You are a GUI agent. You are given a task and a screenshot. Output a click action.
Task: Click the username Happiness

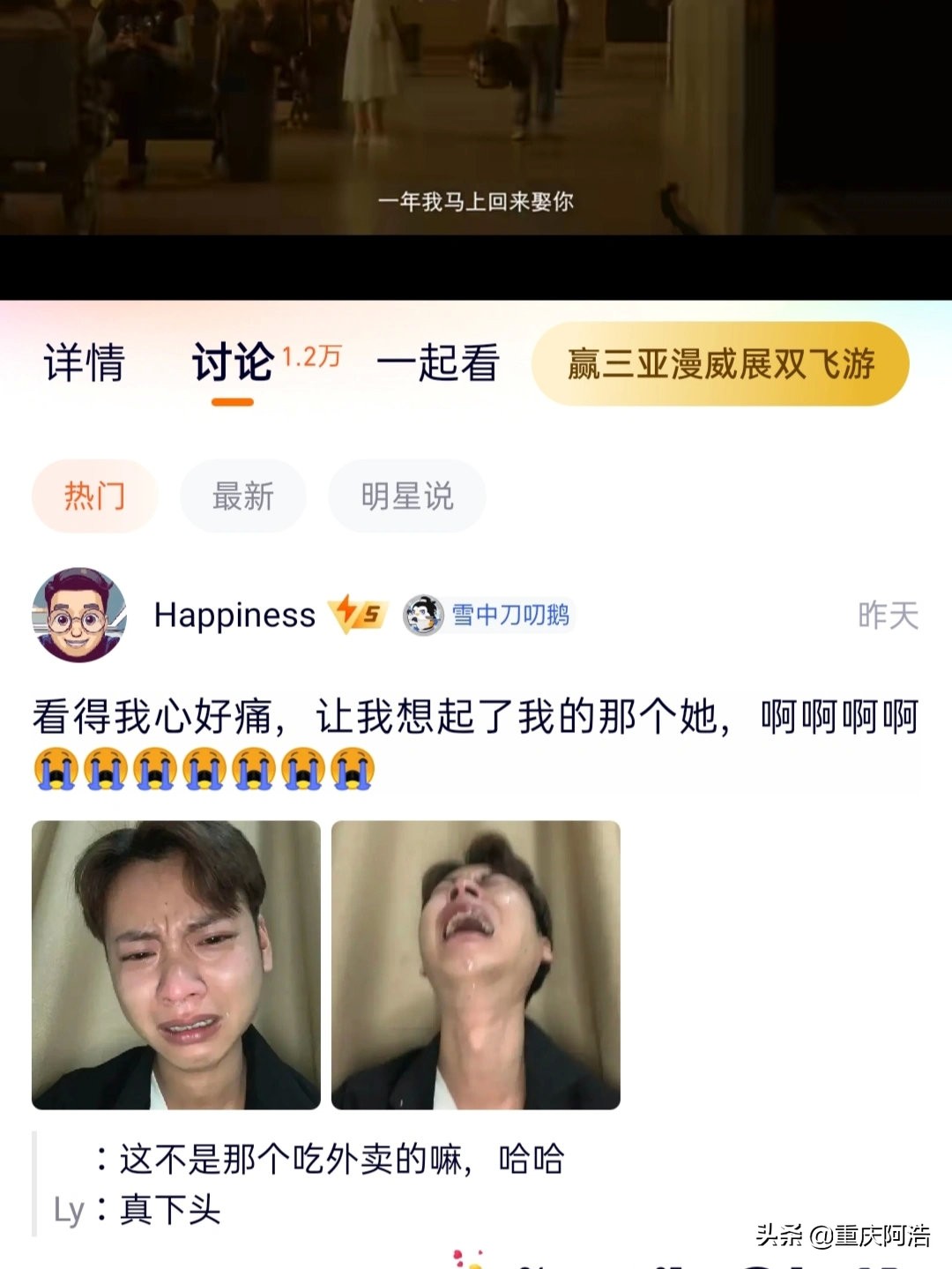pyautogui.click(x=233, y=615)
